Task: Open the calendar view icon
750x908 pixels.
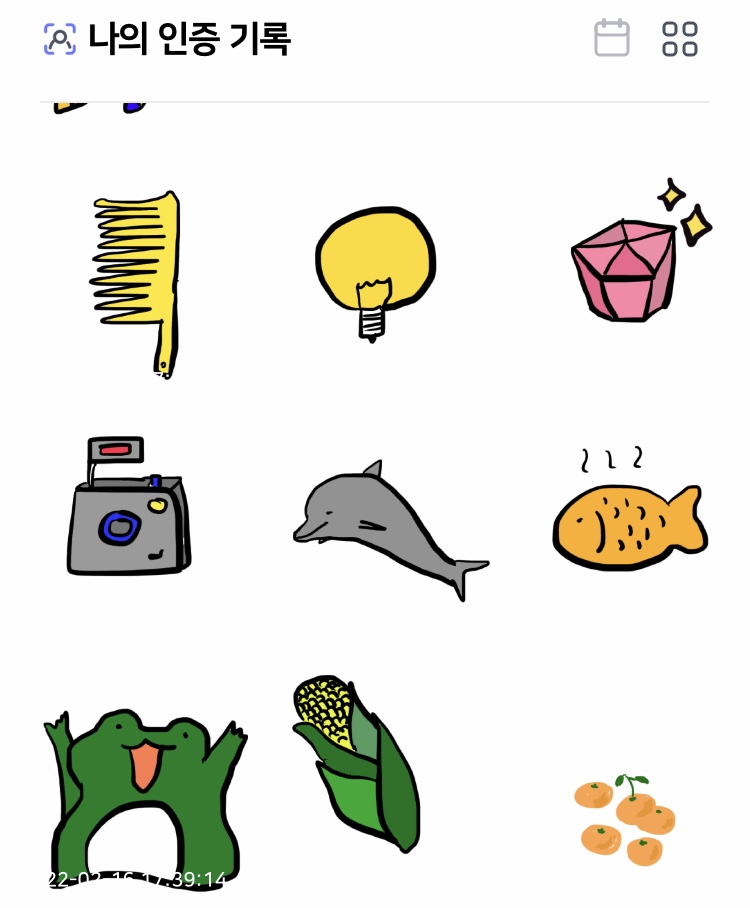Action: (x=612, y=39)
